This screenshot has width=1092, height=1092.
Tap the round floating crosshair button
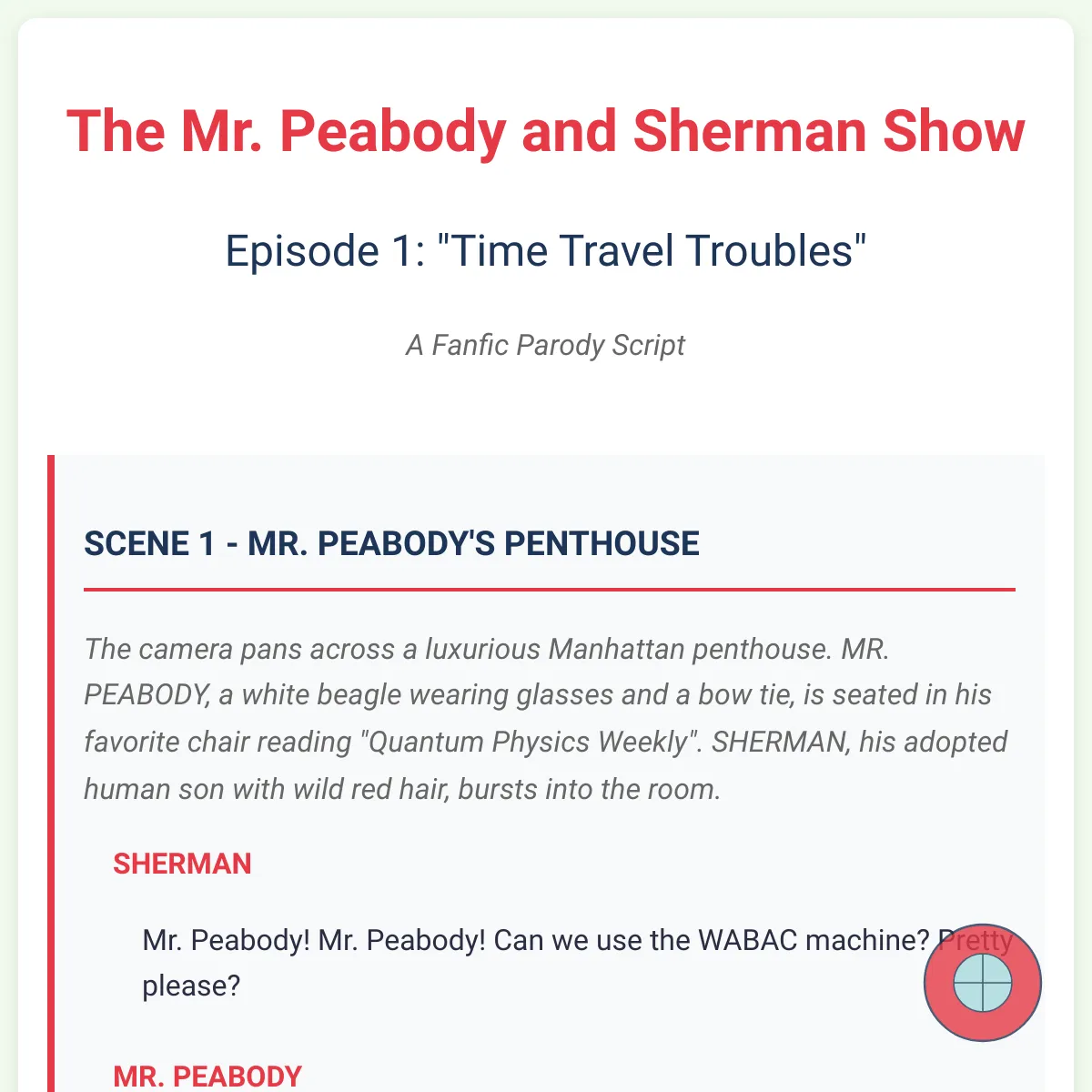[x=983, y=983]
